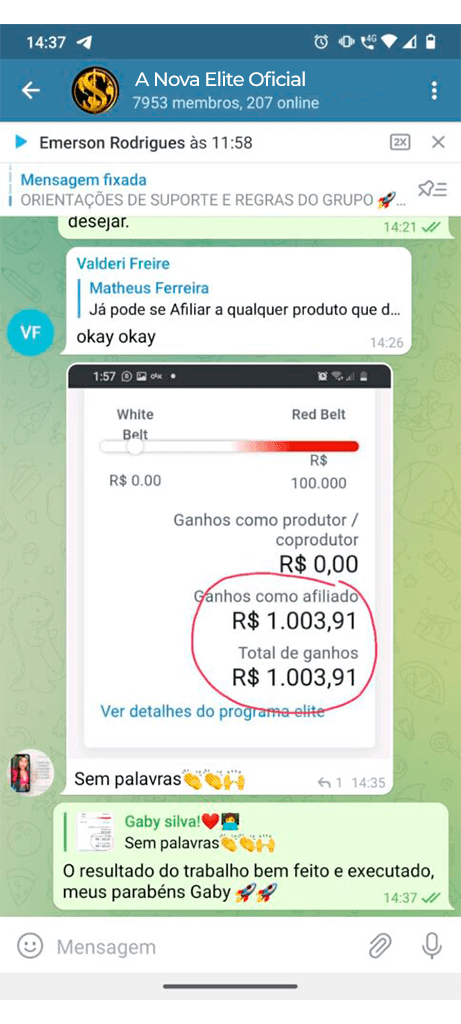This screenshot has width=461, height=1024.
Task: Go back using the header arrow
Action: pos(31,91)
